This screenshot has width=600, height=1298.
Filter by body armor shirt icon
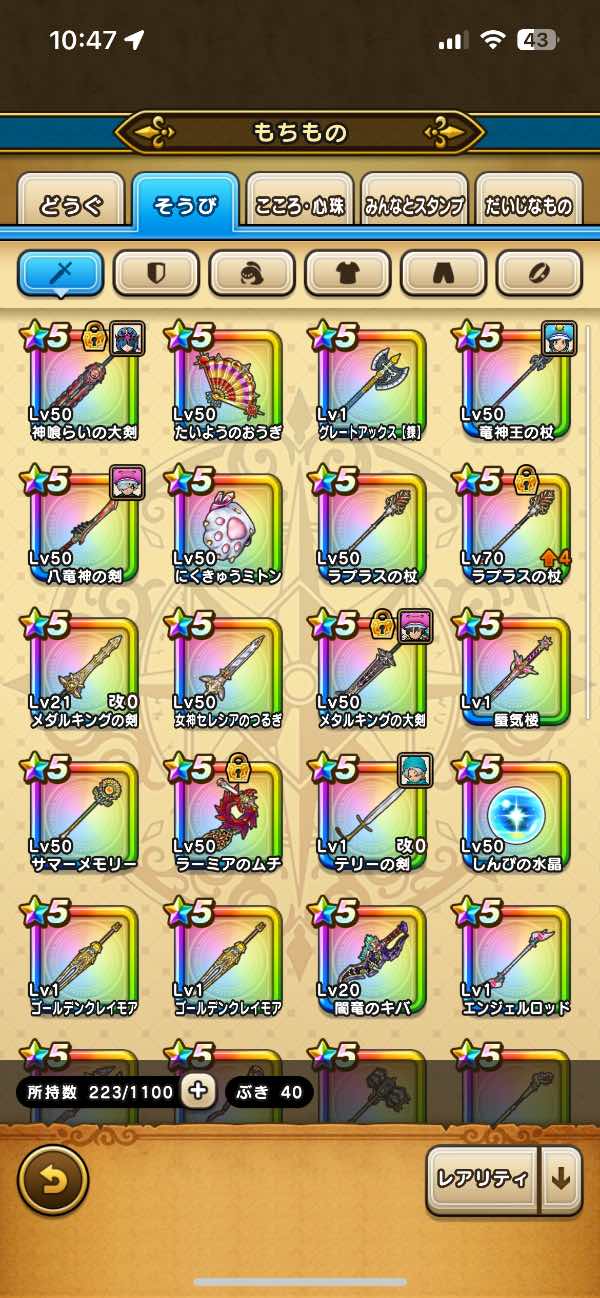pos(348,272)
